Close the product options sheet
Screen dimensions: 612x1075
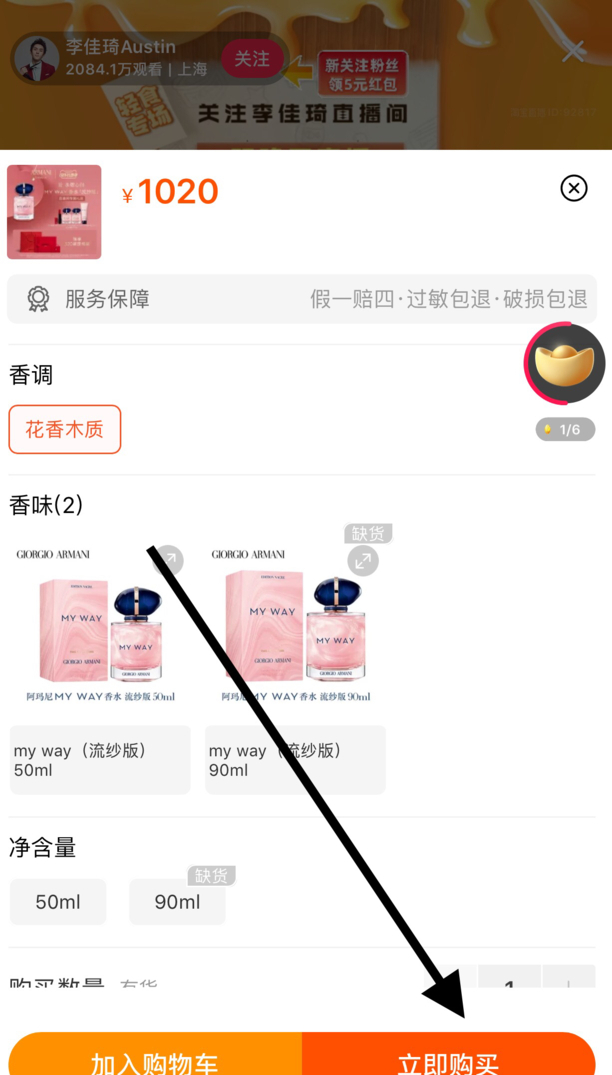[x=574, y=188]
